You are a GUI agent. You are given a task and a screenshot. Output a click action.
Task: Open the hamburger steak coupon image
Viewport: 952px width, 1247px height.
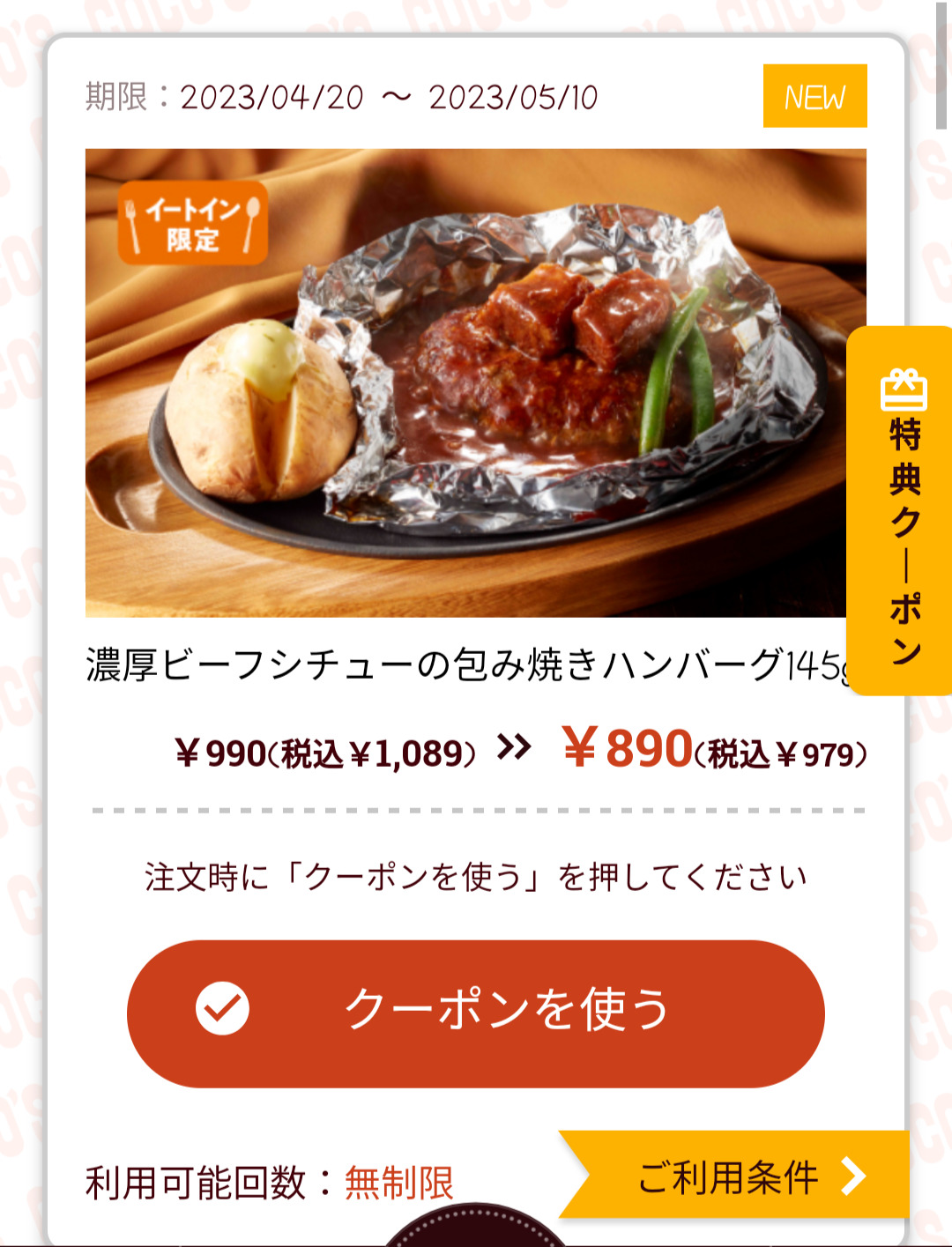point(476,383)
